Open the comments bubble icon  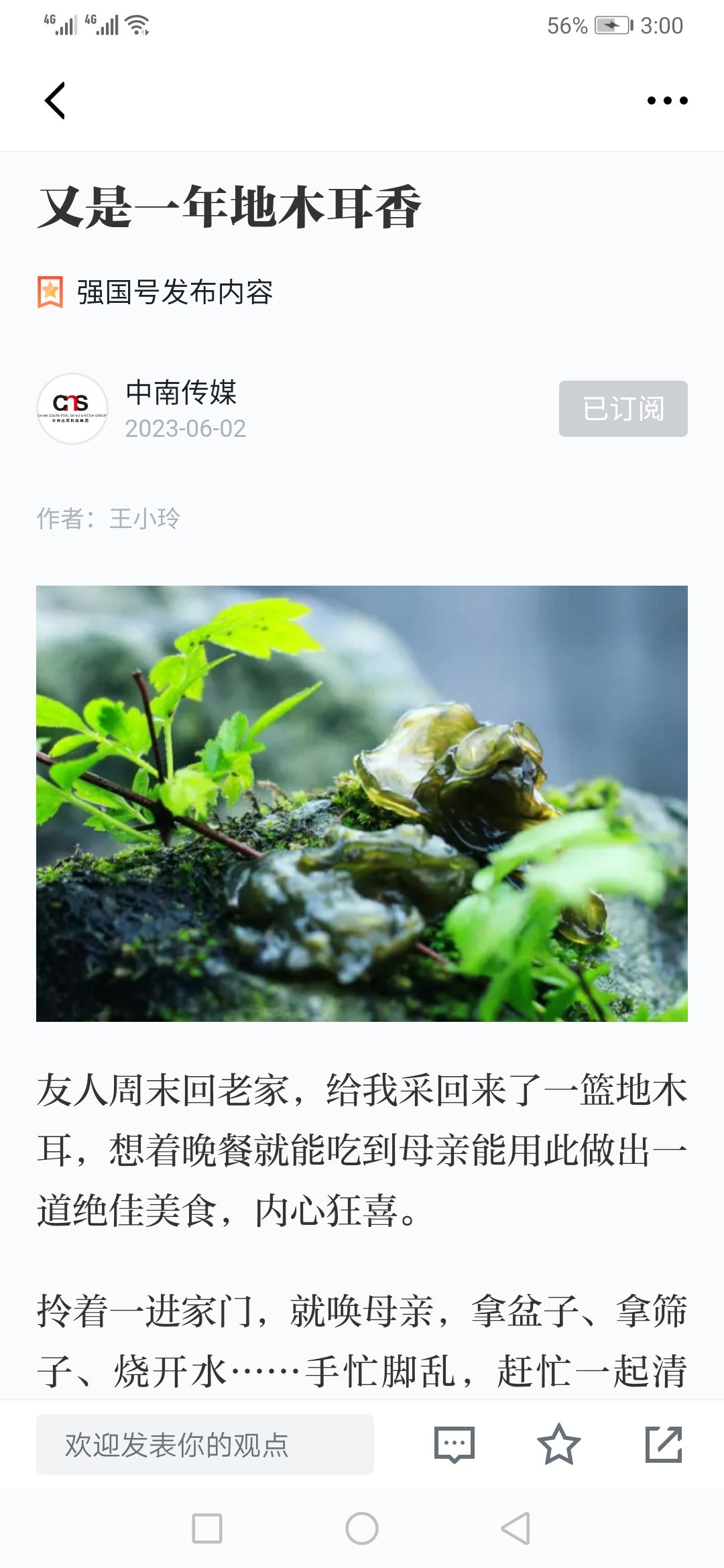[x=455, y=1444]
